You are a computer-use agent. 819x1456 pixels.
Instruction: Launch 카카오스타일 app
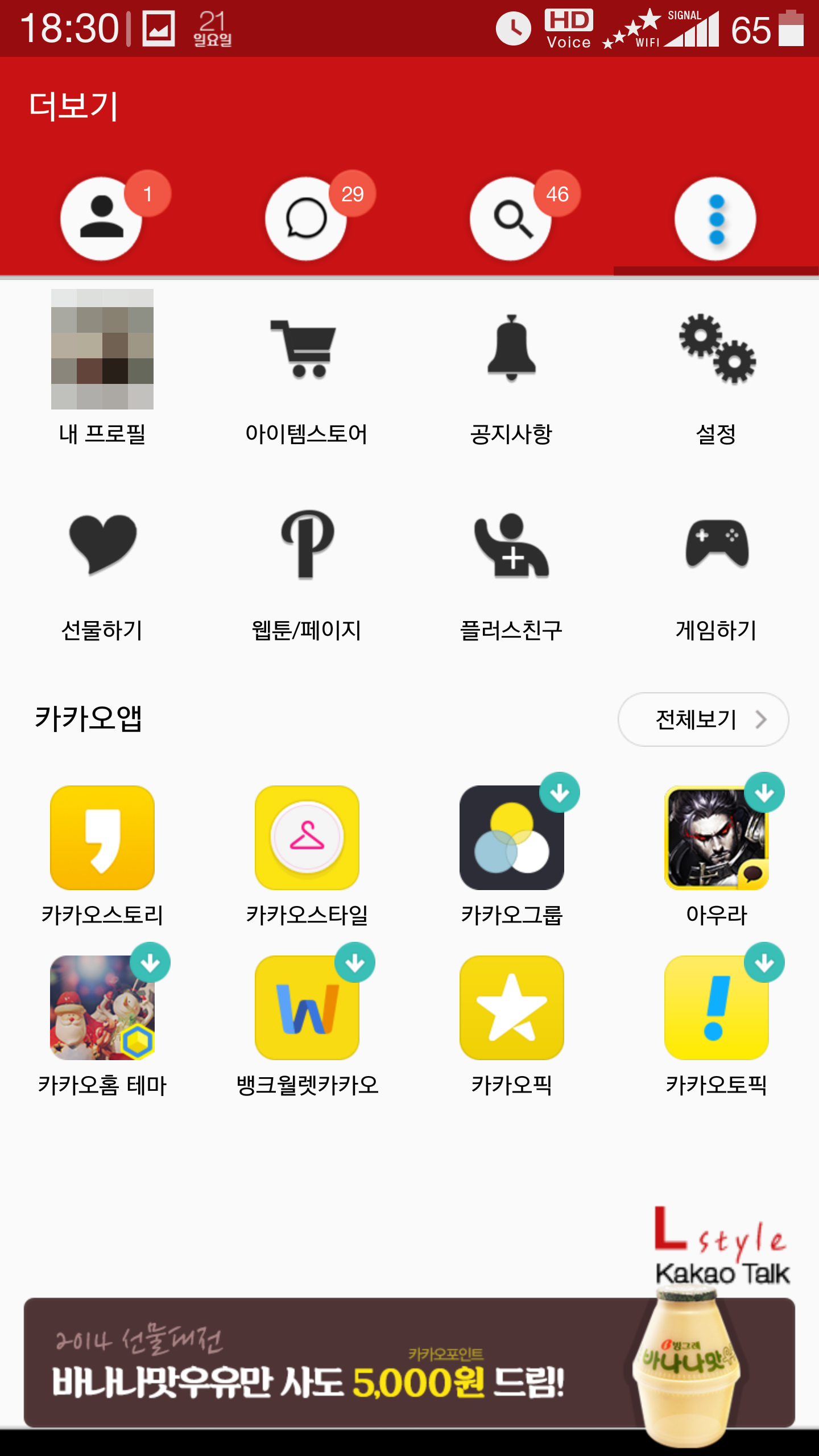pos(307,838)
